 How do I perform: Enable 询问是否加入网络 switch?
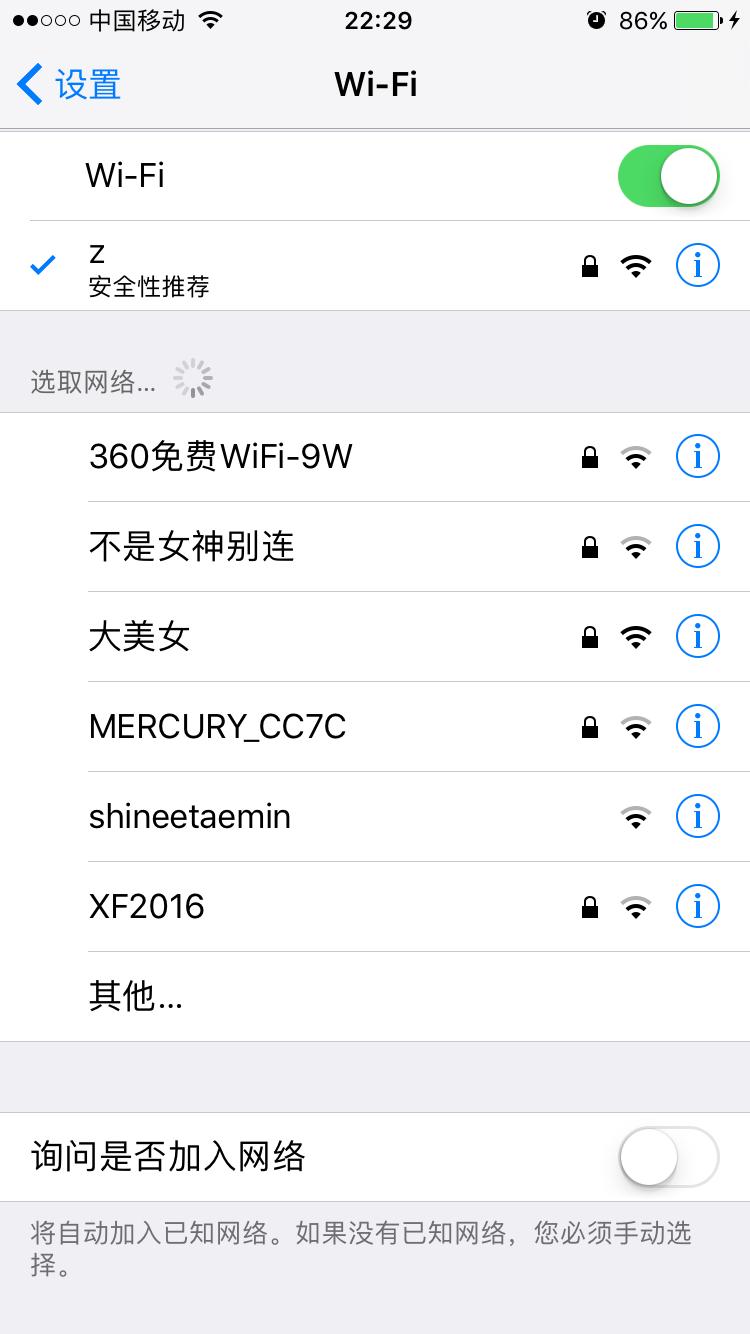pyautogui.click(x=666, y=1157)
